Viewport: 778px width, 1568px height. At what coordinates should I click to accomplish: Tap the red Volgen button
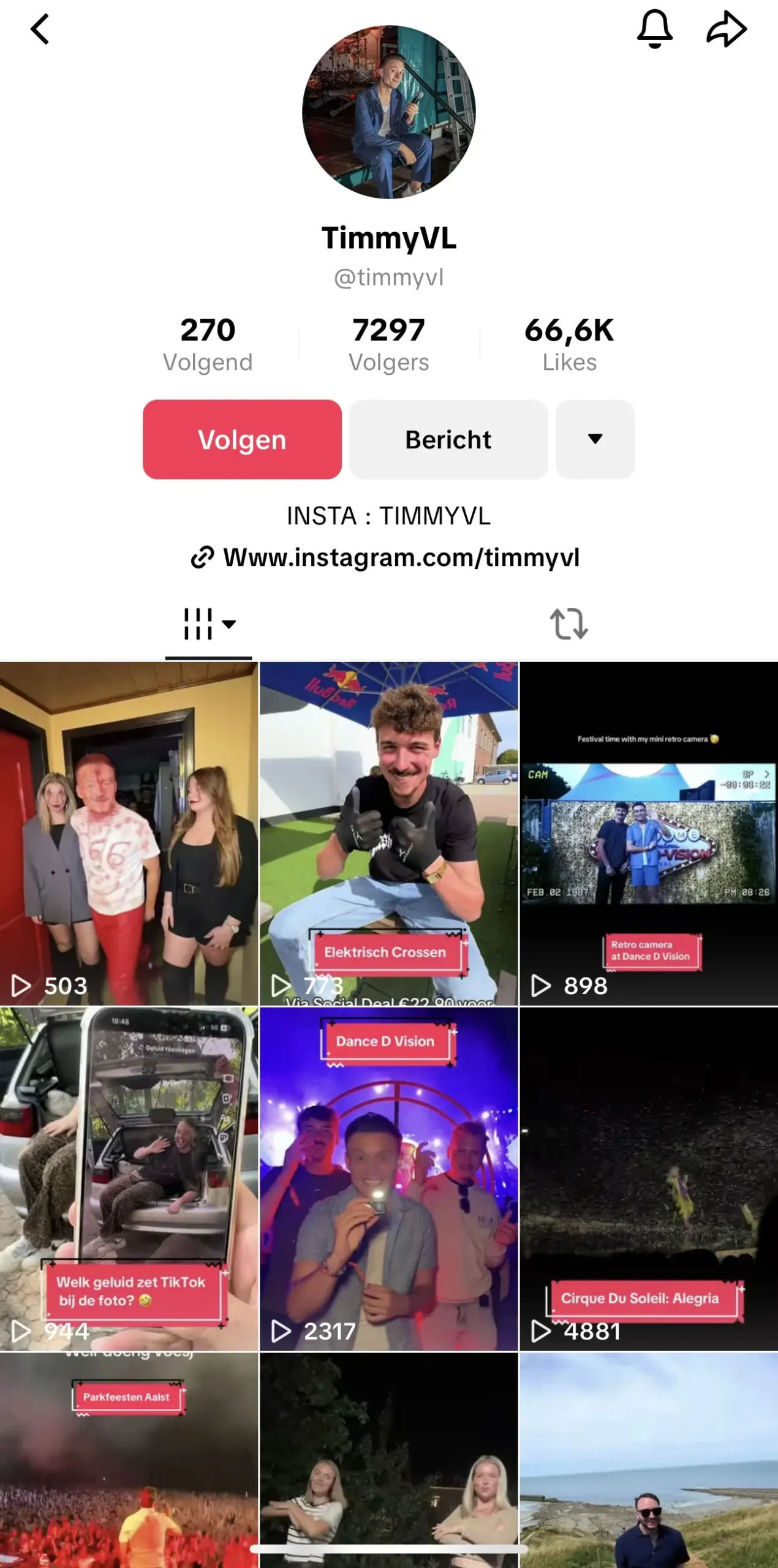click(242, 439)
